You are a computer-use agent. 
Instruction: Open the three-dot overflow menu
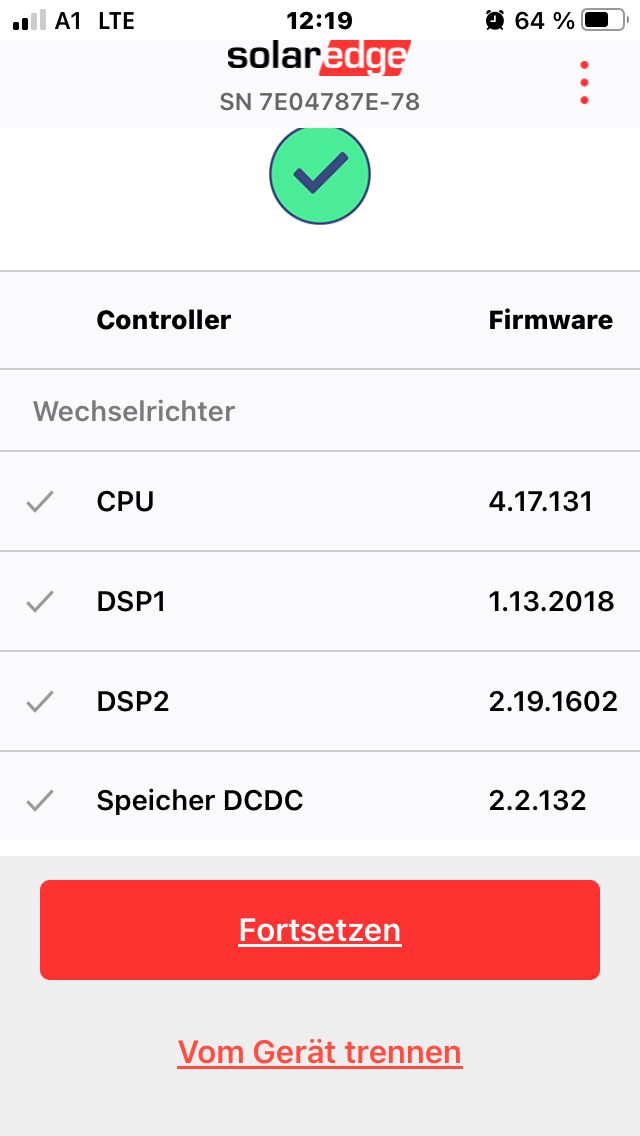[584, 83]
